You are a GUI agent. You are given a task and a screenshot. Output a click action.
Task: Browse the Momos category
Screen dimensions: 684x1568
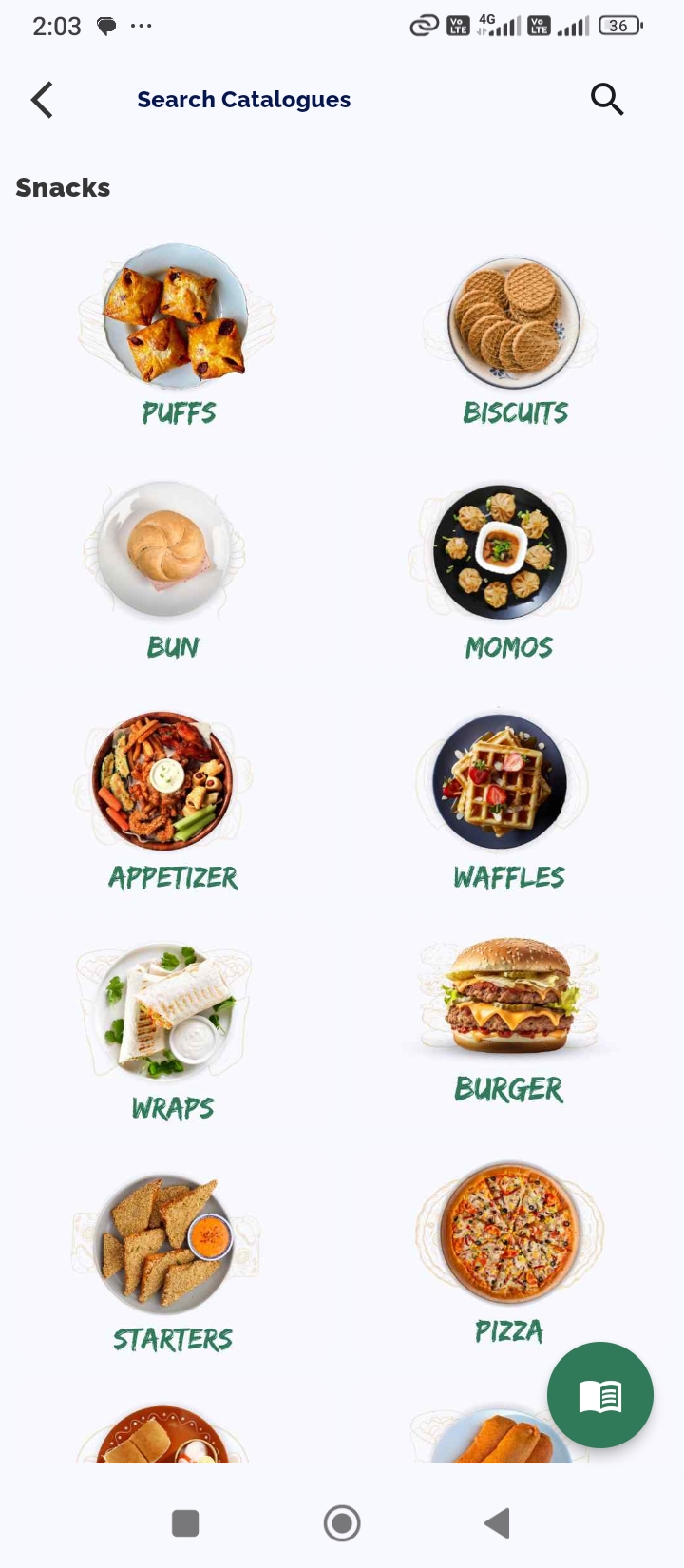click(506, 567)
